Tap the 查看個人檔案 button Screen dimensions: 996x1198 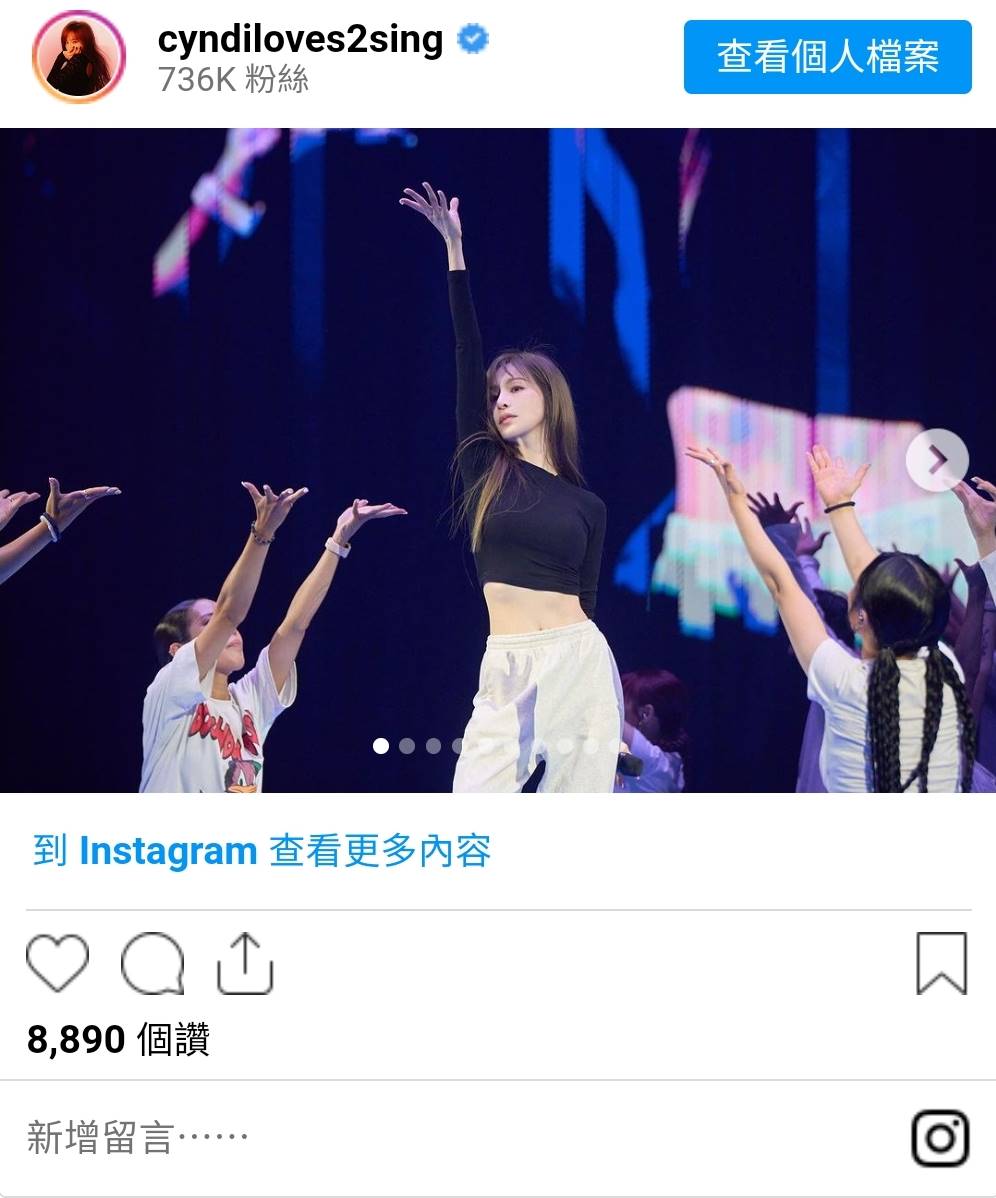coord(827,57)
